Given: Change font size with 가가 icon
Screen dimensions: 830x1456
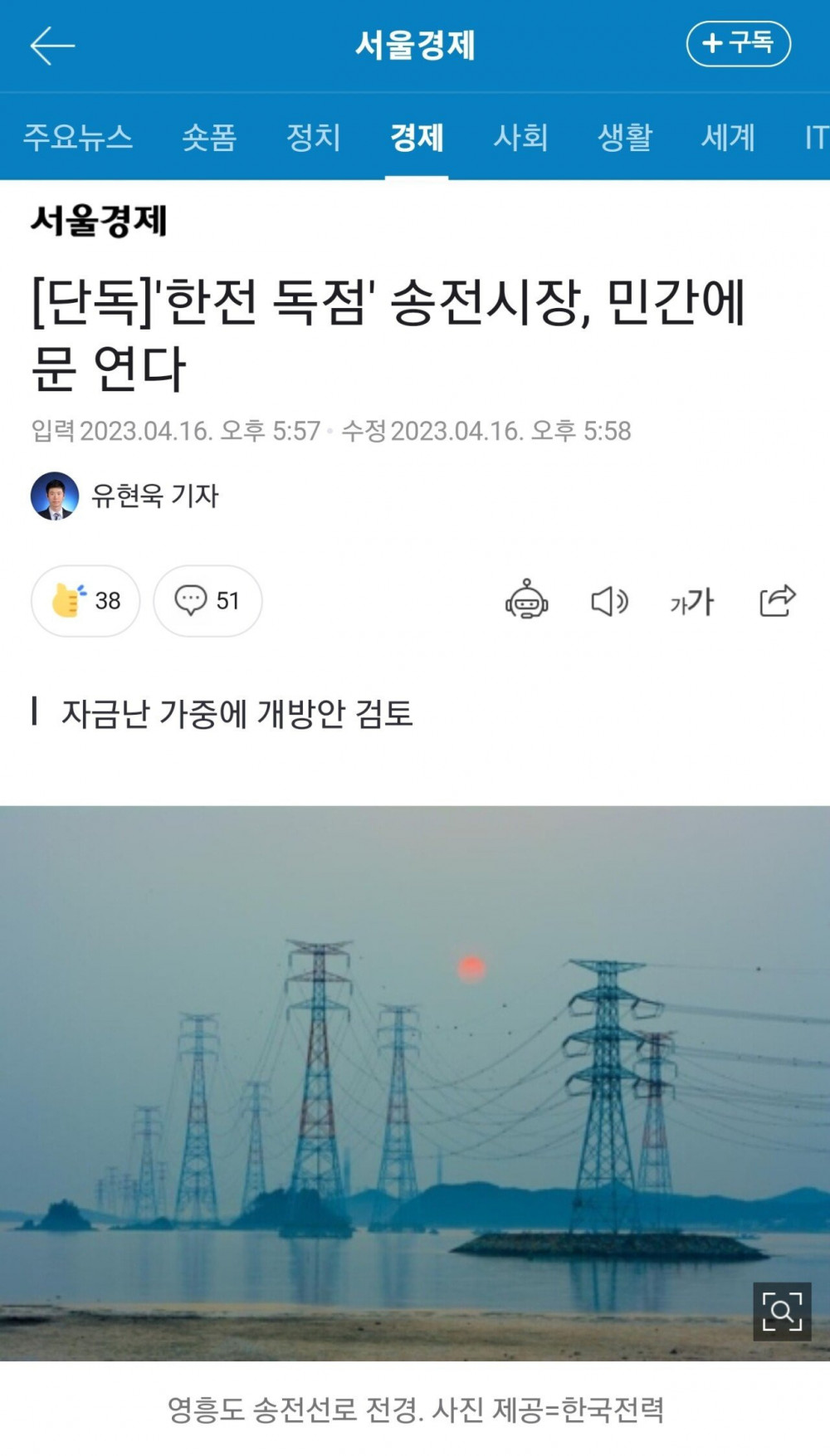Looking at the screenshot, I should tap(692, 600).
